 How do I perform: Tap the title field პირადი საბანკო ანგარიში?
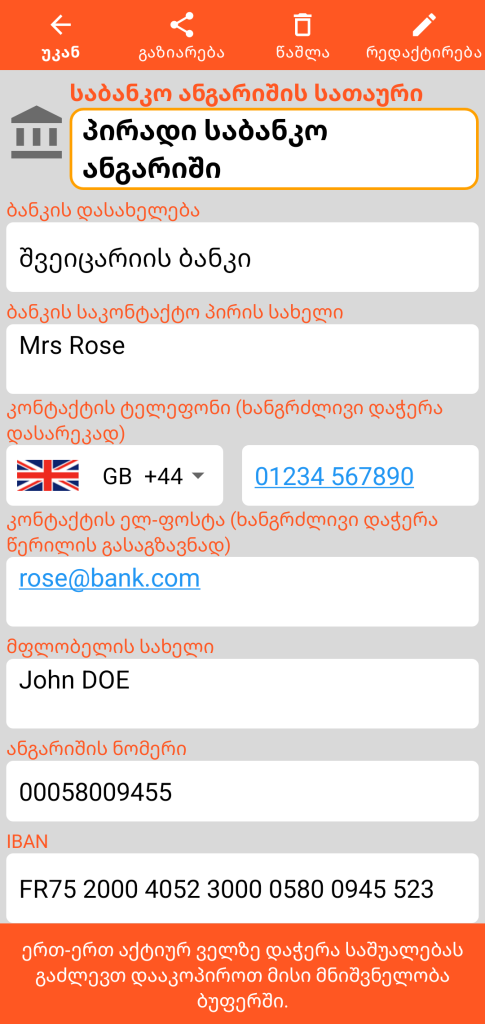[x=274, y=150]
